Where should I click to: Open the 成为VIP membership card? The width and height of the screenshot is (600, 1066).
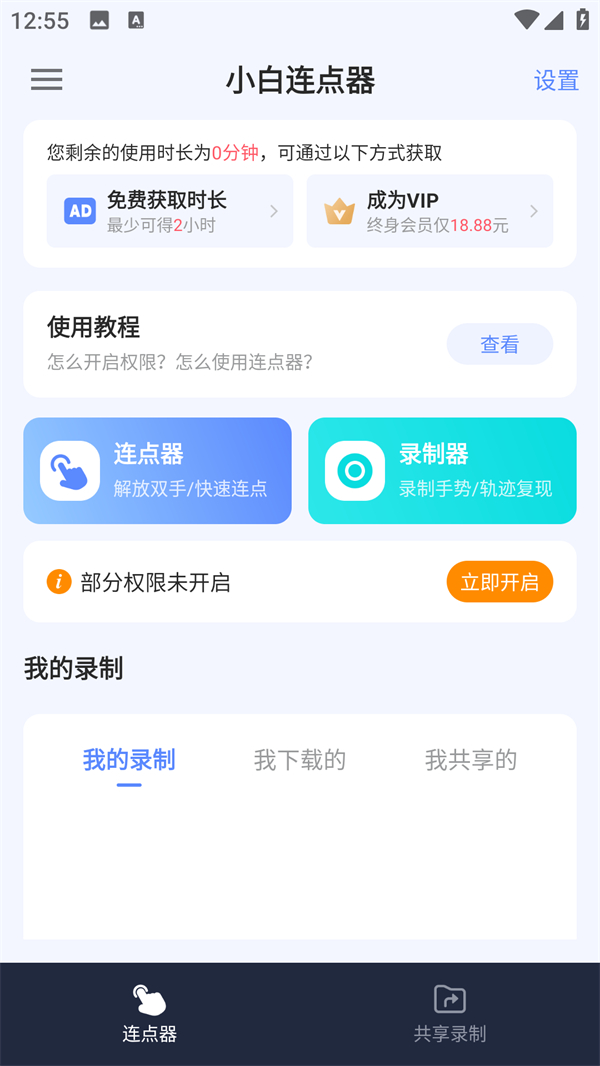tap(429, 211)
